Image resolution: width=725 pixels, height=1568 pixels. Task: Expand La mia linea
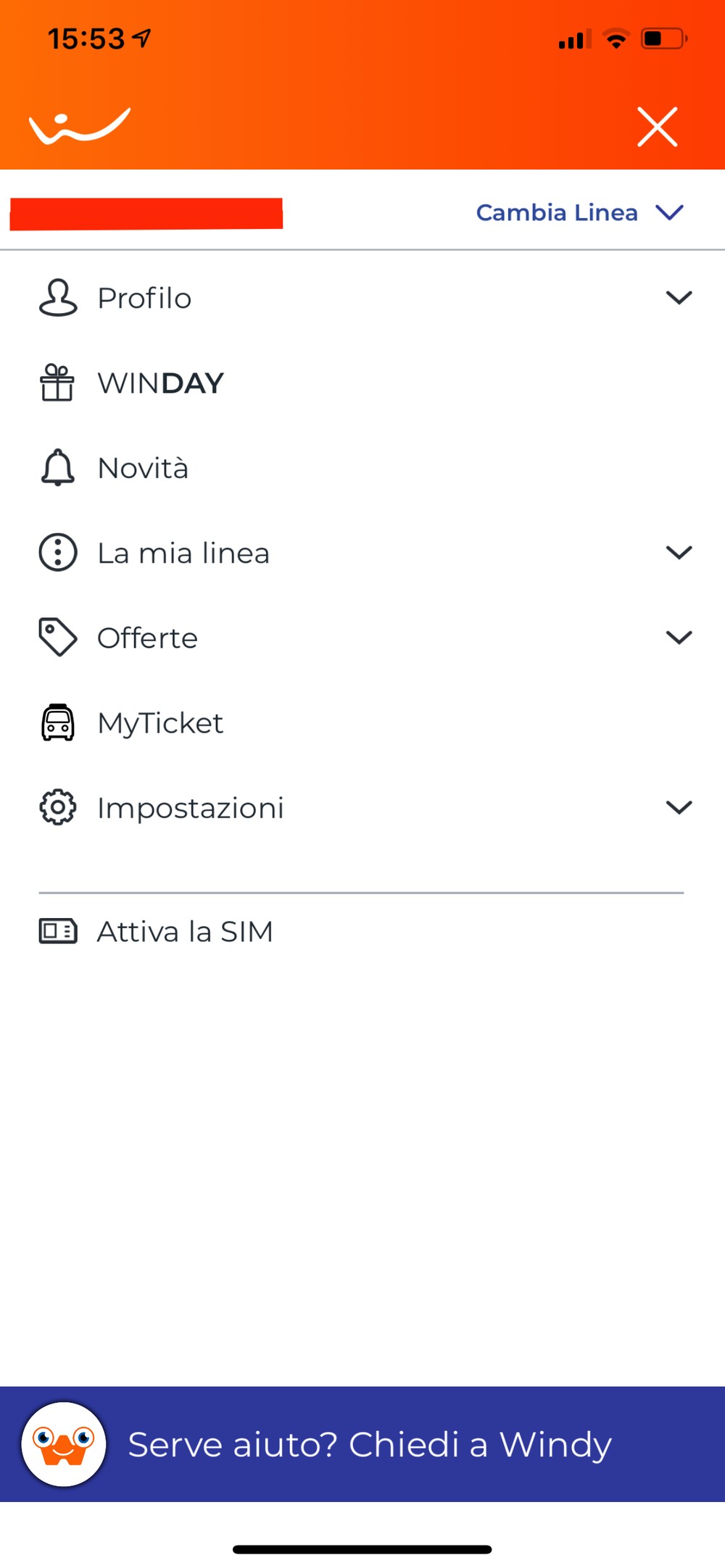pyautogui.click(x=362, y=553)
